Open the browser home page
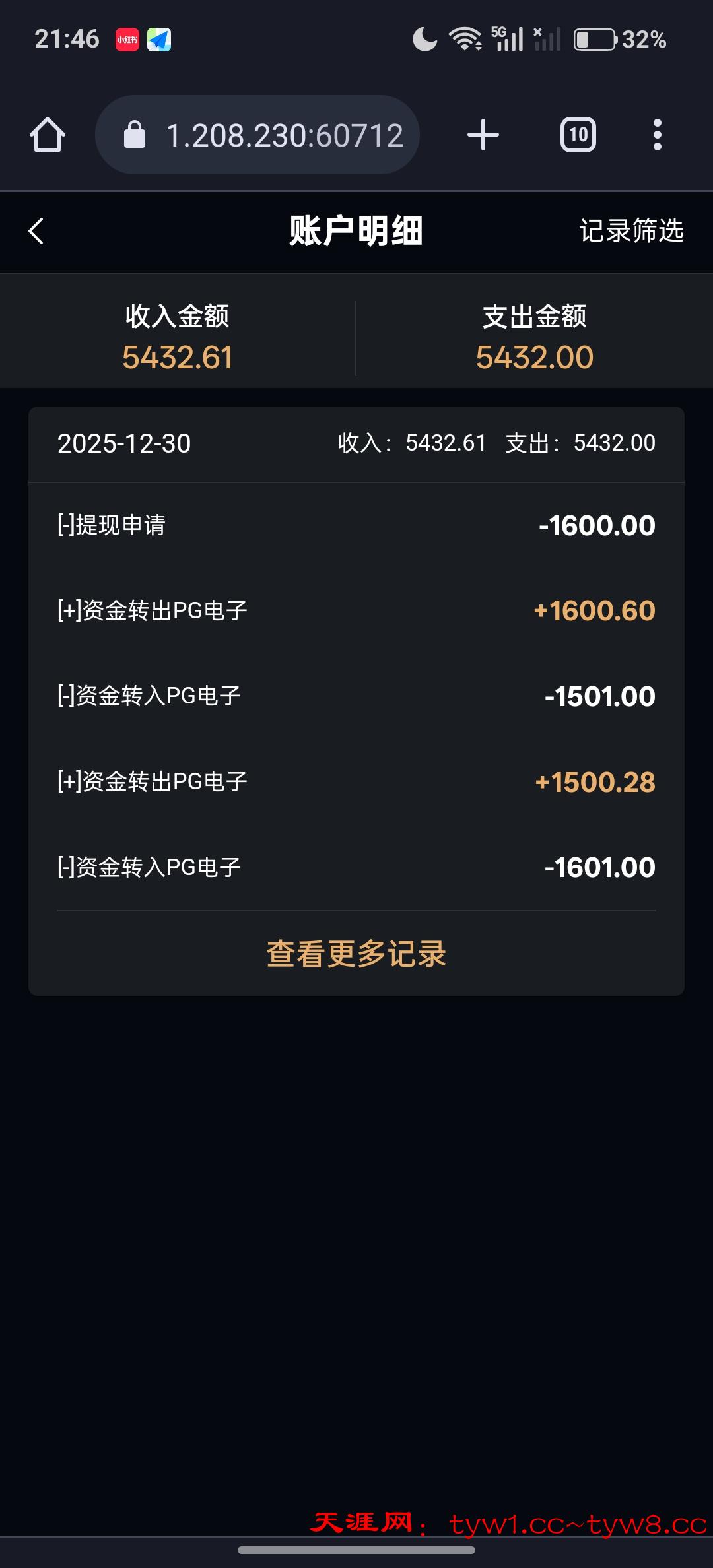This screenshot has width=713, height=1568. pyautogui.click(x=48, y=135)
